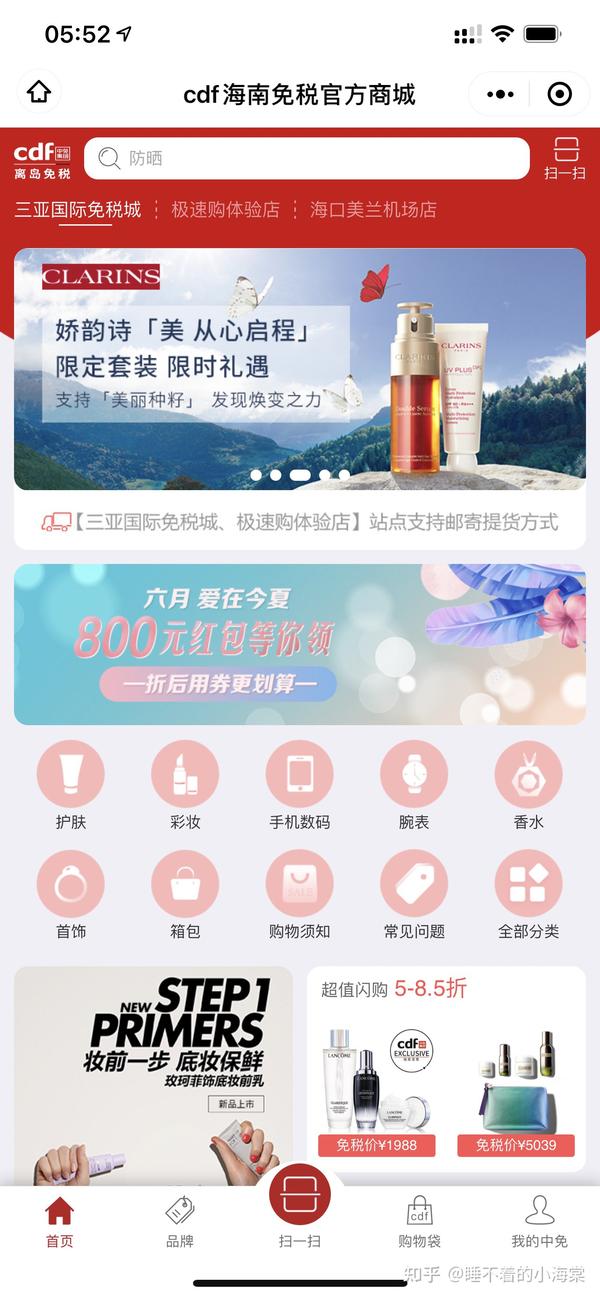
Task: Open the 购物袋 shopping bag tab
Action: pos(420,1222)
